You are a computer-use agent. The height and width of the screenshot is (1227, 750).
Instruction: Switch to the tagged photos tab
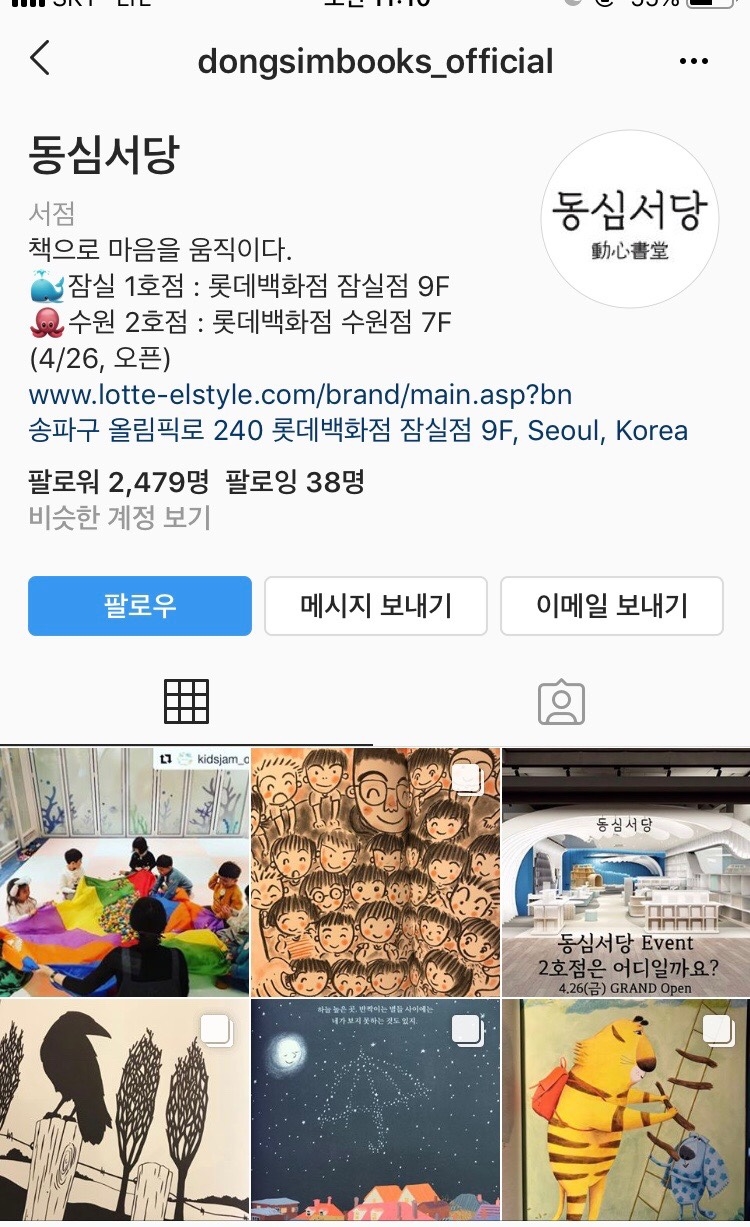click(561, 702)
